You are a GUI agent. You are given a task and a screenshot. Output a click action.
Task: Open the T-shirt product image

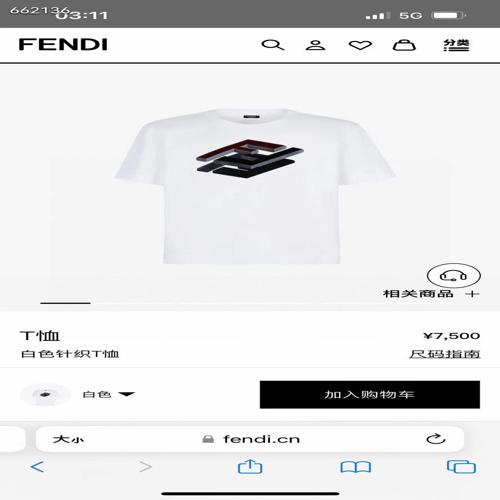[x=255, y=185]
